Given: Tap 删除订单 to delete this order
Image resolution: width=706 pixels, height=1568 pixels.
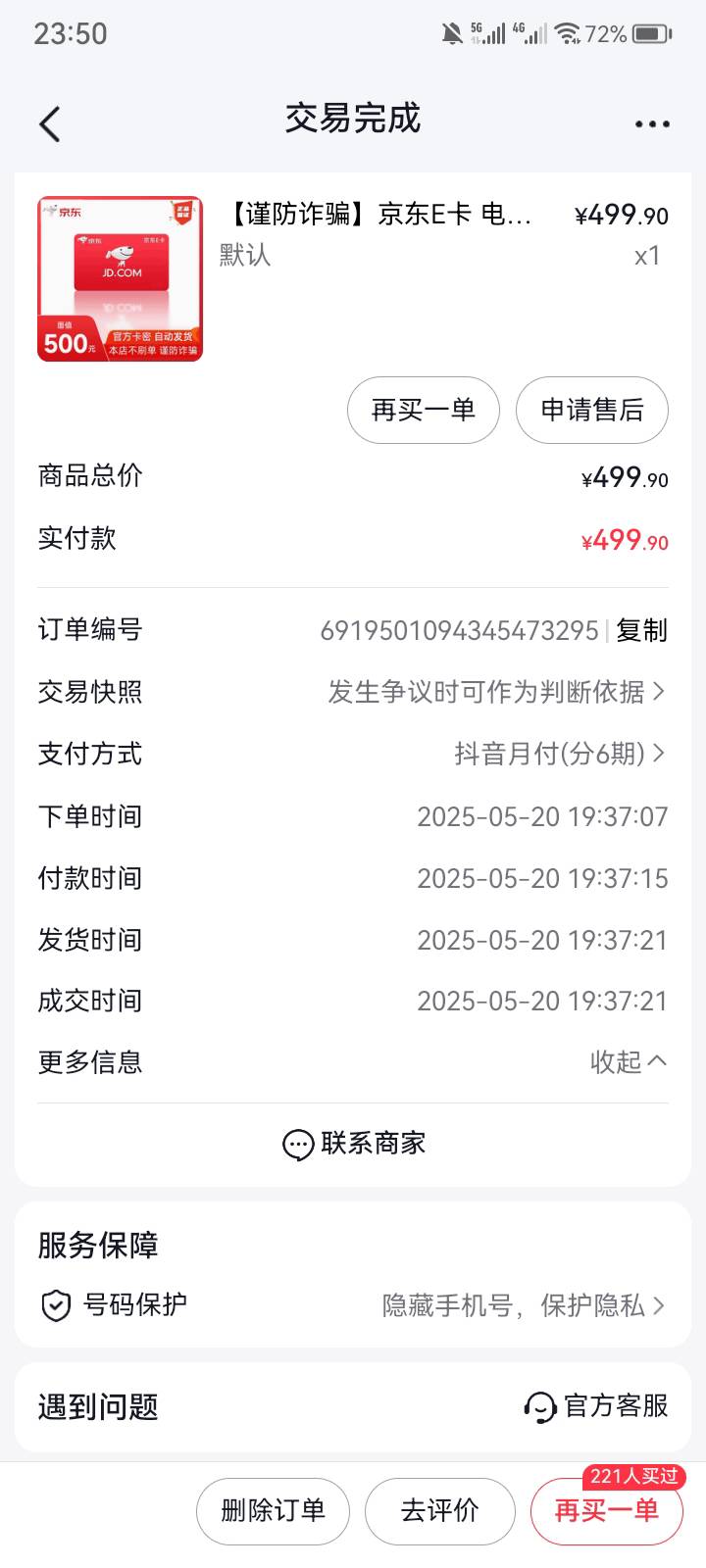Looking at the screenshot, I should [273, 1511].
